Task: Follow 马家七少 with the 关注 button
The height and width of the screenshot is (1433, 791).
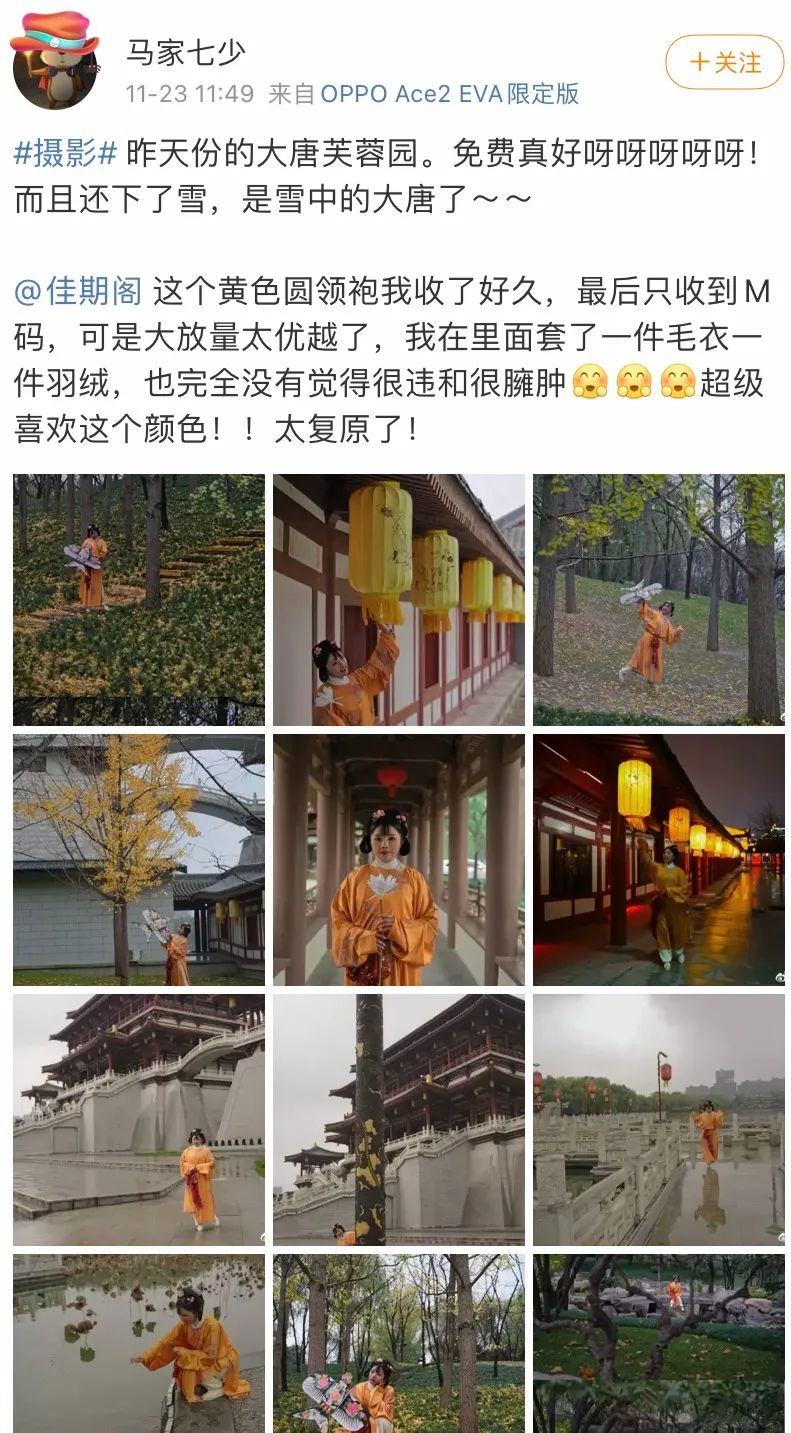Action: [x=726, y=62]
